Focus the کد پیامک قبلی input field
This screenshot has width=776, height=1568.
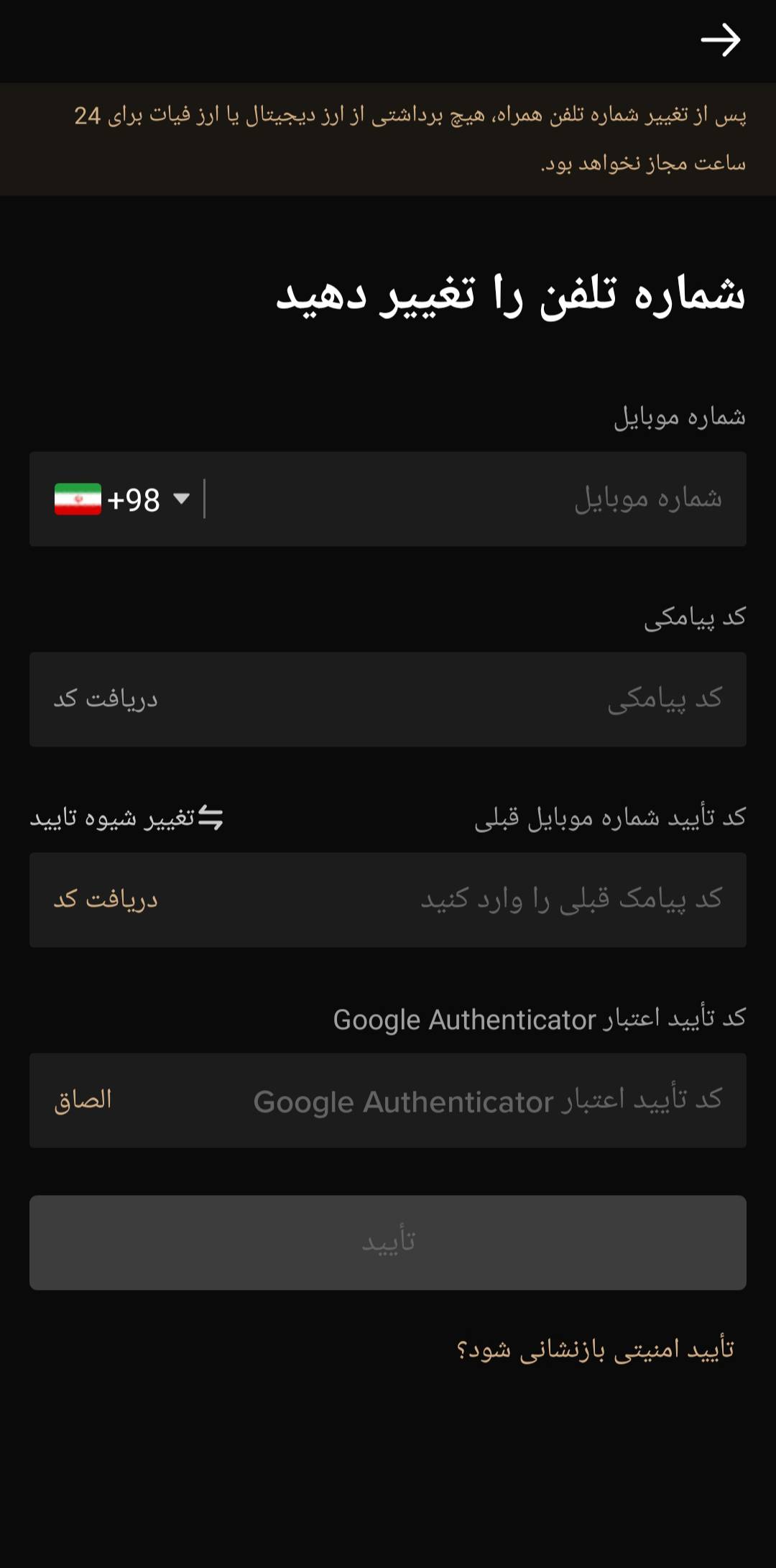(460, 900)
